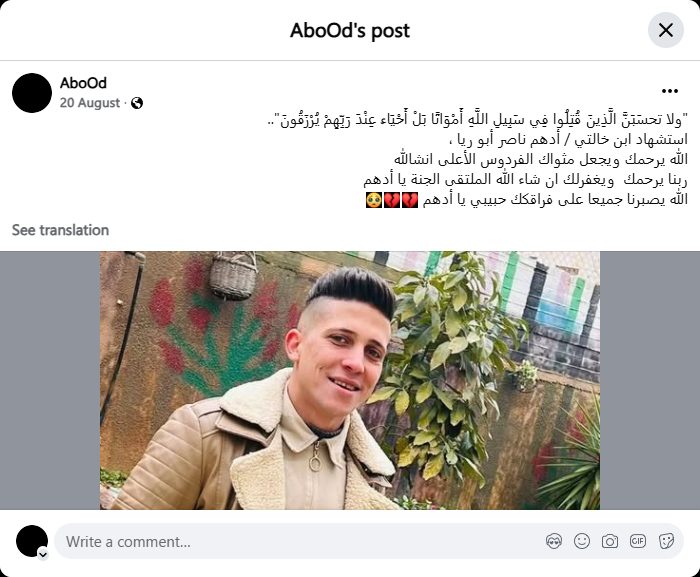This screenshot has width=700, height=577.
Task: Focus the Write a comment field
Action: coord(290,542)
